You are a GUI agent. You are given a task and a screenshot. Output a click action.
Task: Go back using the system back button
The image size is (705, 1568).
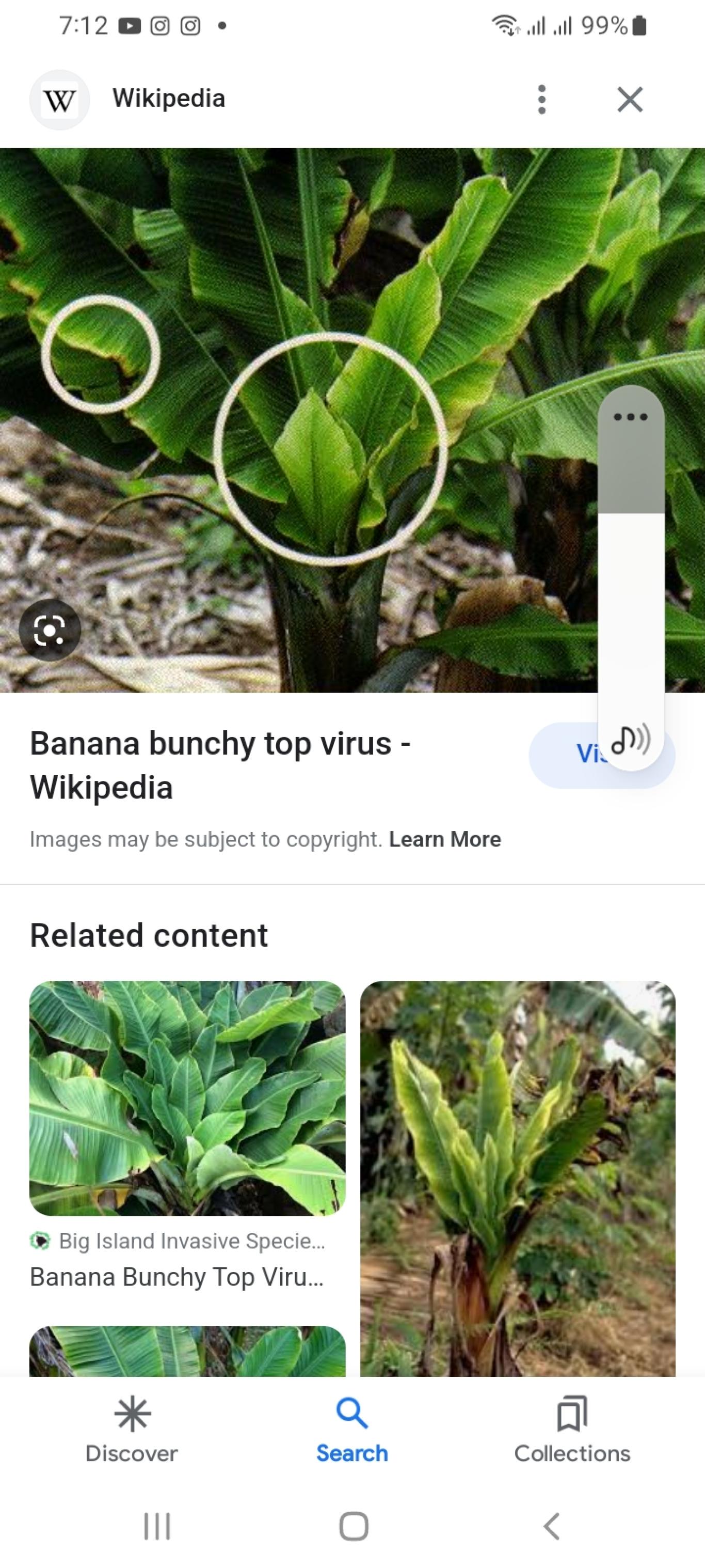point(551,1526)
